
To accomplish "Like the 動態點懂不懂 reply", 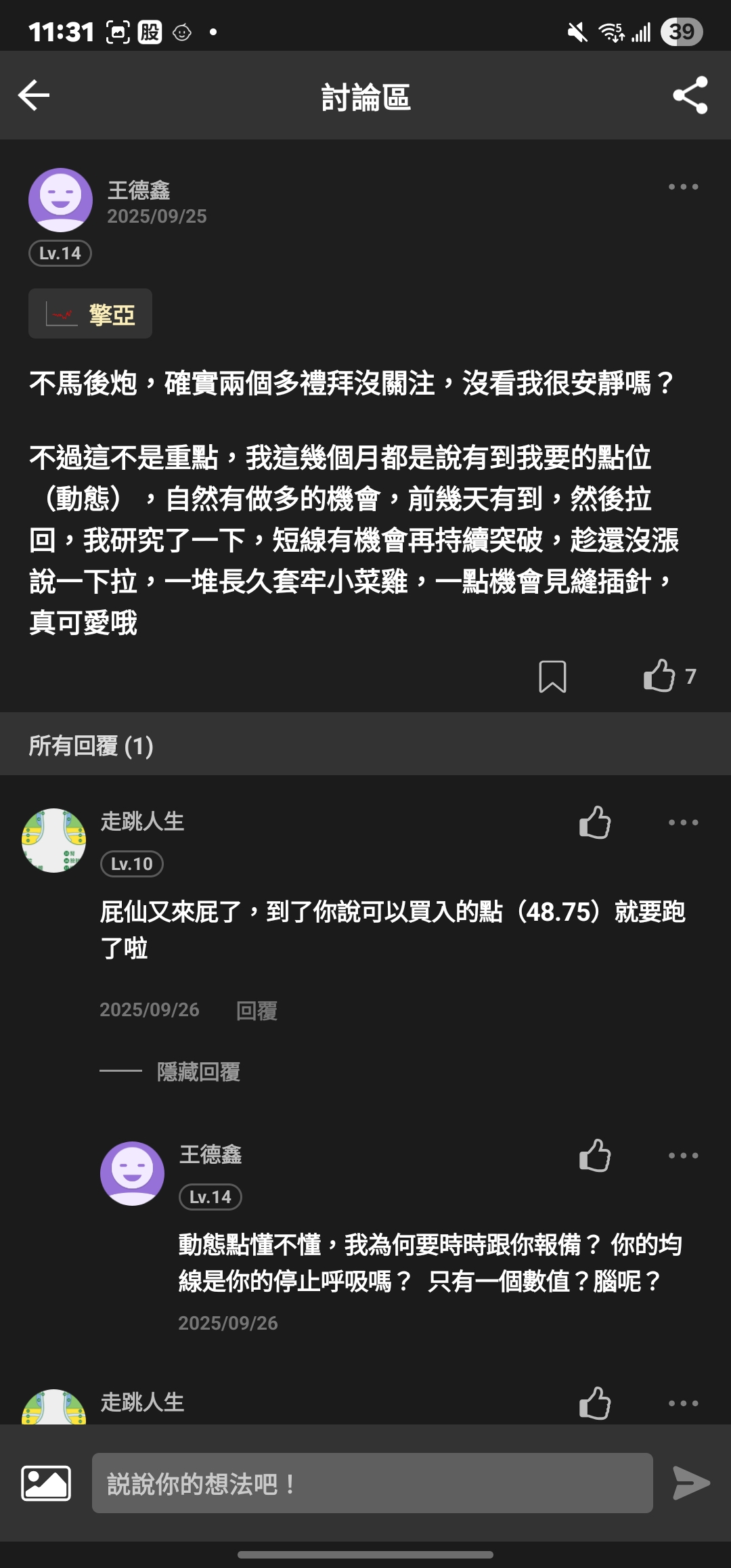I will [595, 1156].
